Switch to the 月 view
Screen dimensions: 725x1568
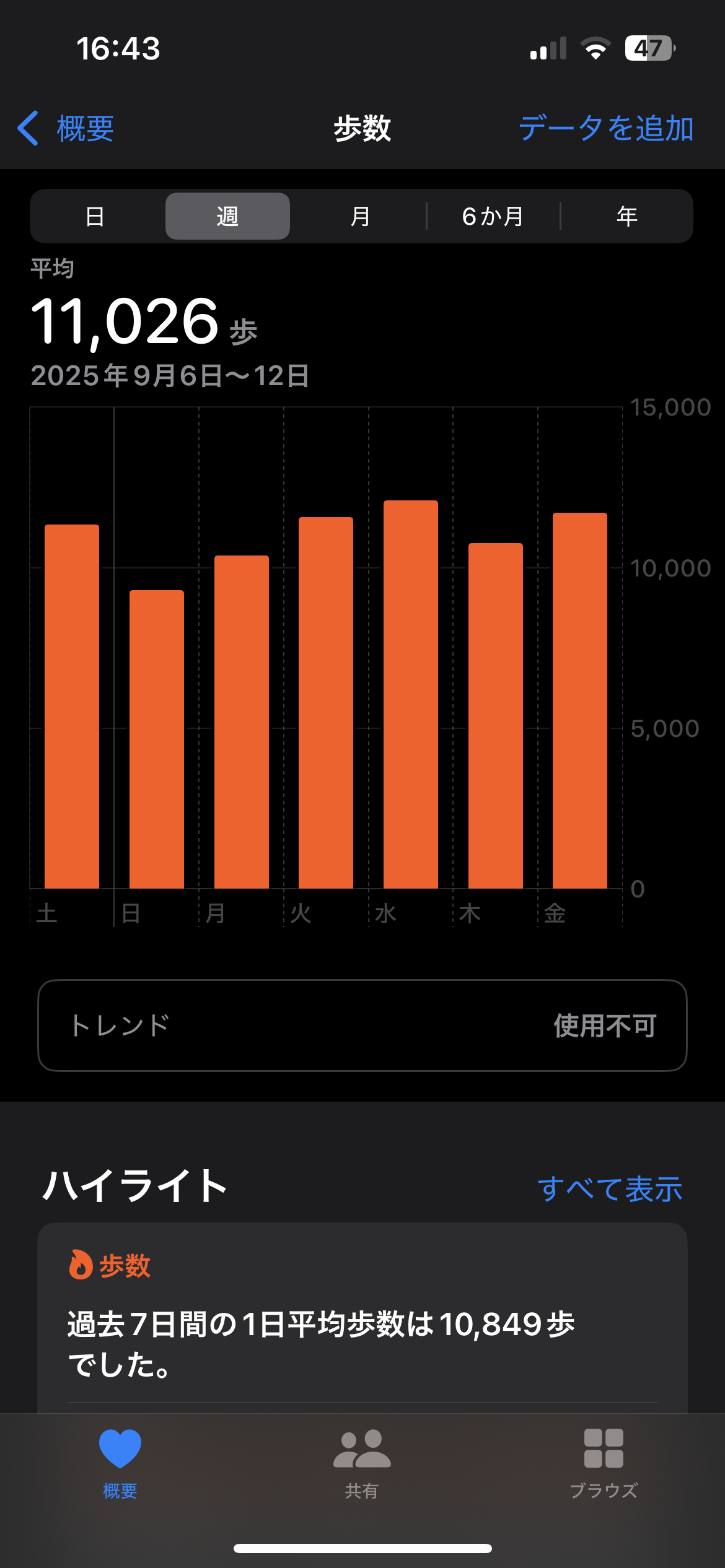pyautogui.click(x=360, y=216)
